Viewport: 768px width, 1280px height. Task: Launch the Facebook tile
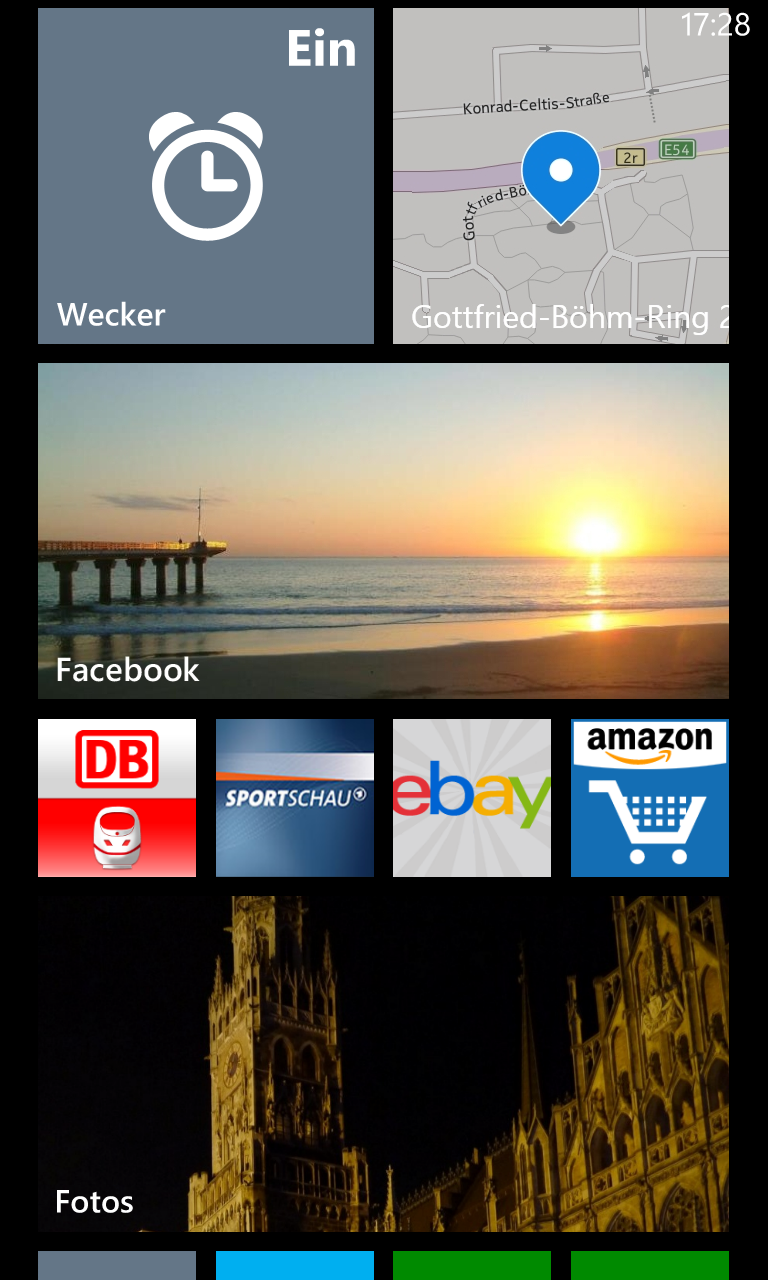pos(383,531)
